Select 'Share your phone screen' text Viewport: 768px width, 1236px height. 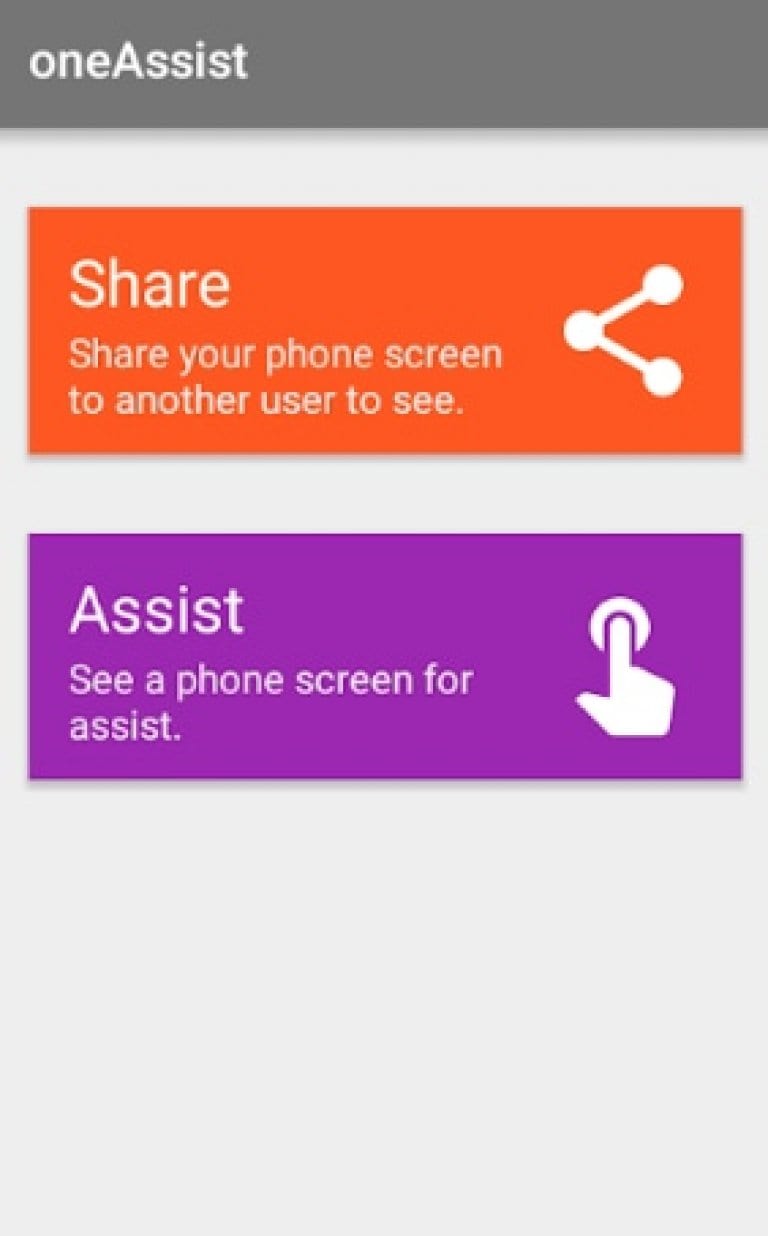tap(285, 353)
